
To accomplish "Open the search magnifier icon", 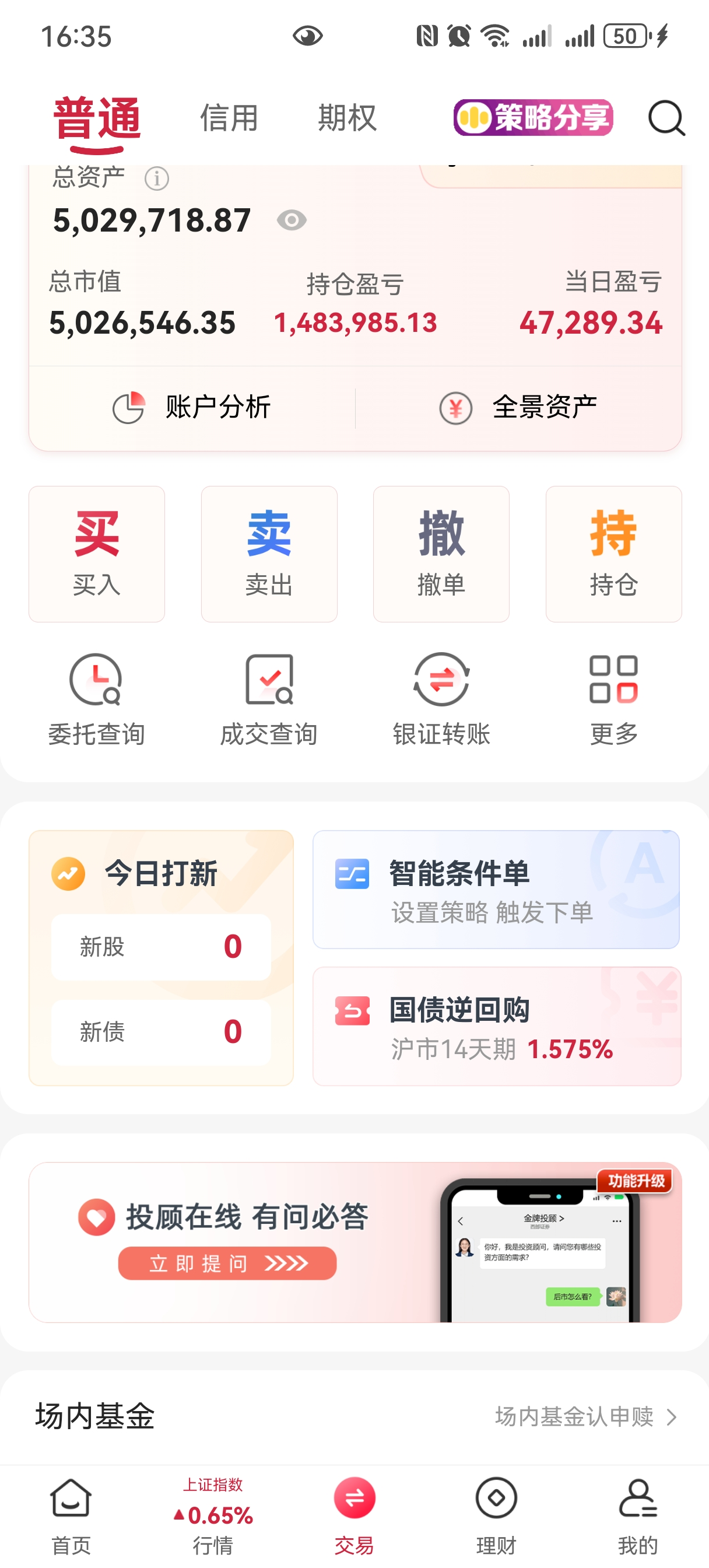I will coord(666,117).
